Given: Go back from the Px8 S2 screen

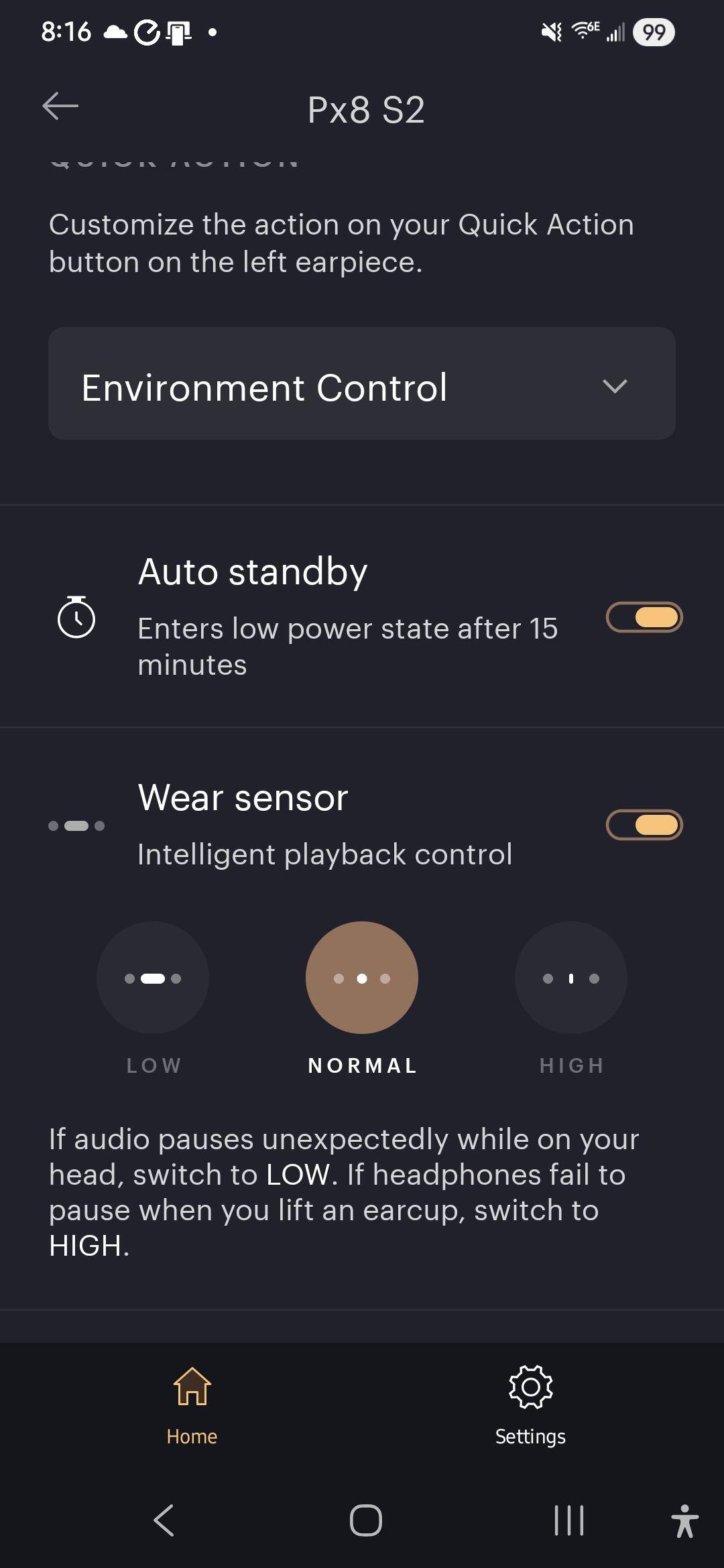Looking at the screenshot, I should click(60, 107).
